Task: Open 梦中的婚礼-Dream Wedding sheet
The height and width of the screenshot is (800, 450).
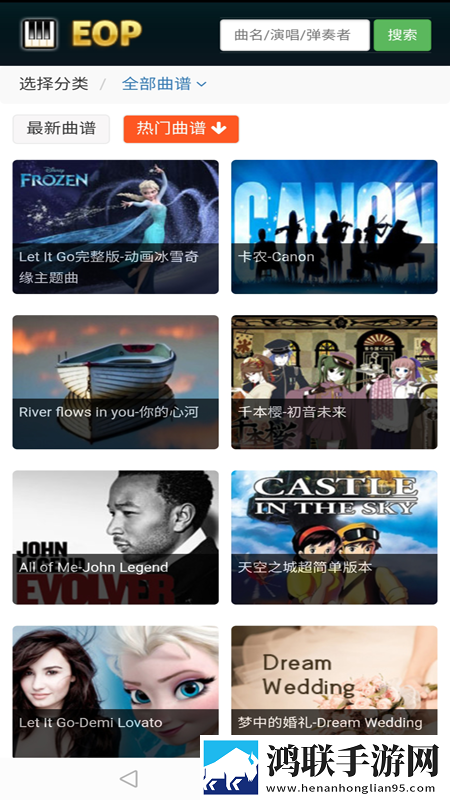Action: click(x=334, y=681)
